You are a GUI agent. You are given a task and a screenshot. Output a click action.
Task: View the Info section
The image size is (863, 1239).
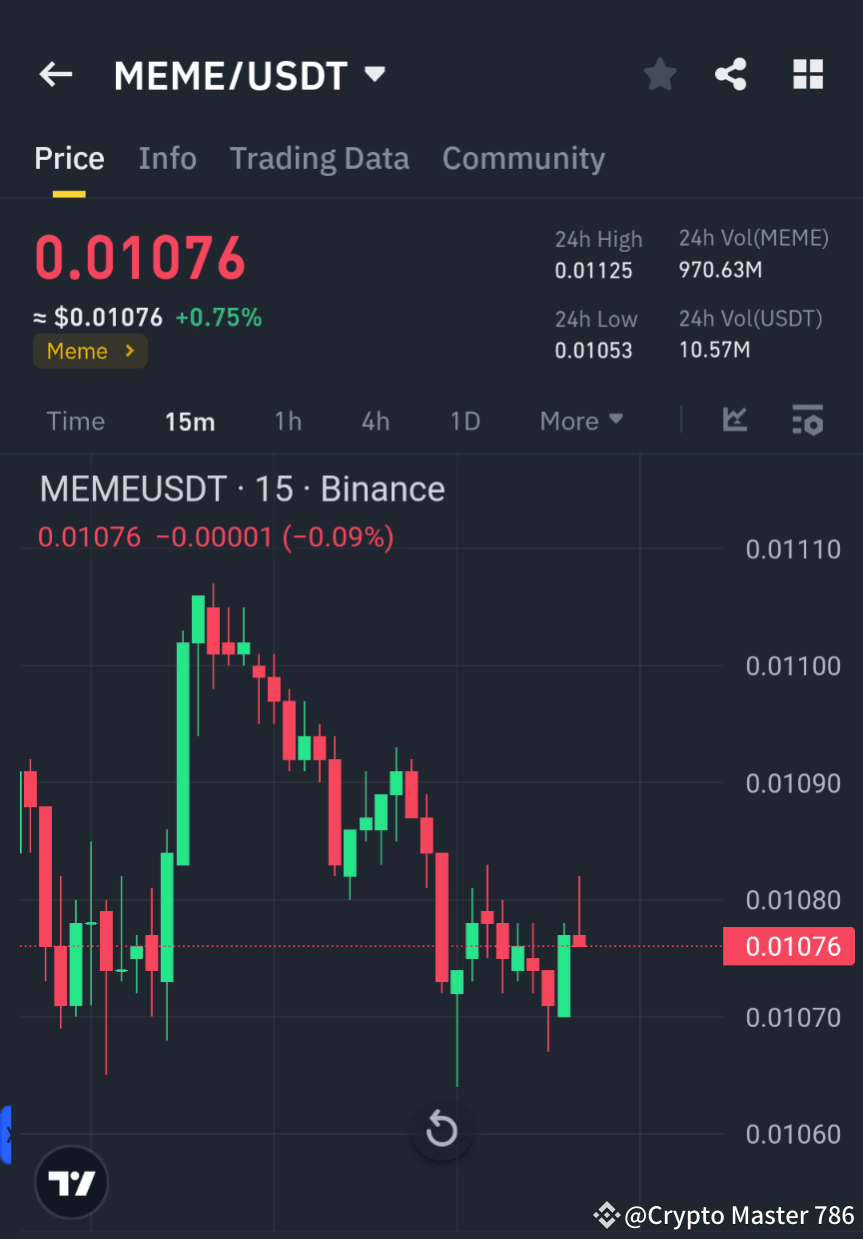[x=167, y=158]
